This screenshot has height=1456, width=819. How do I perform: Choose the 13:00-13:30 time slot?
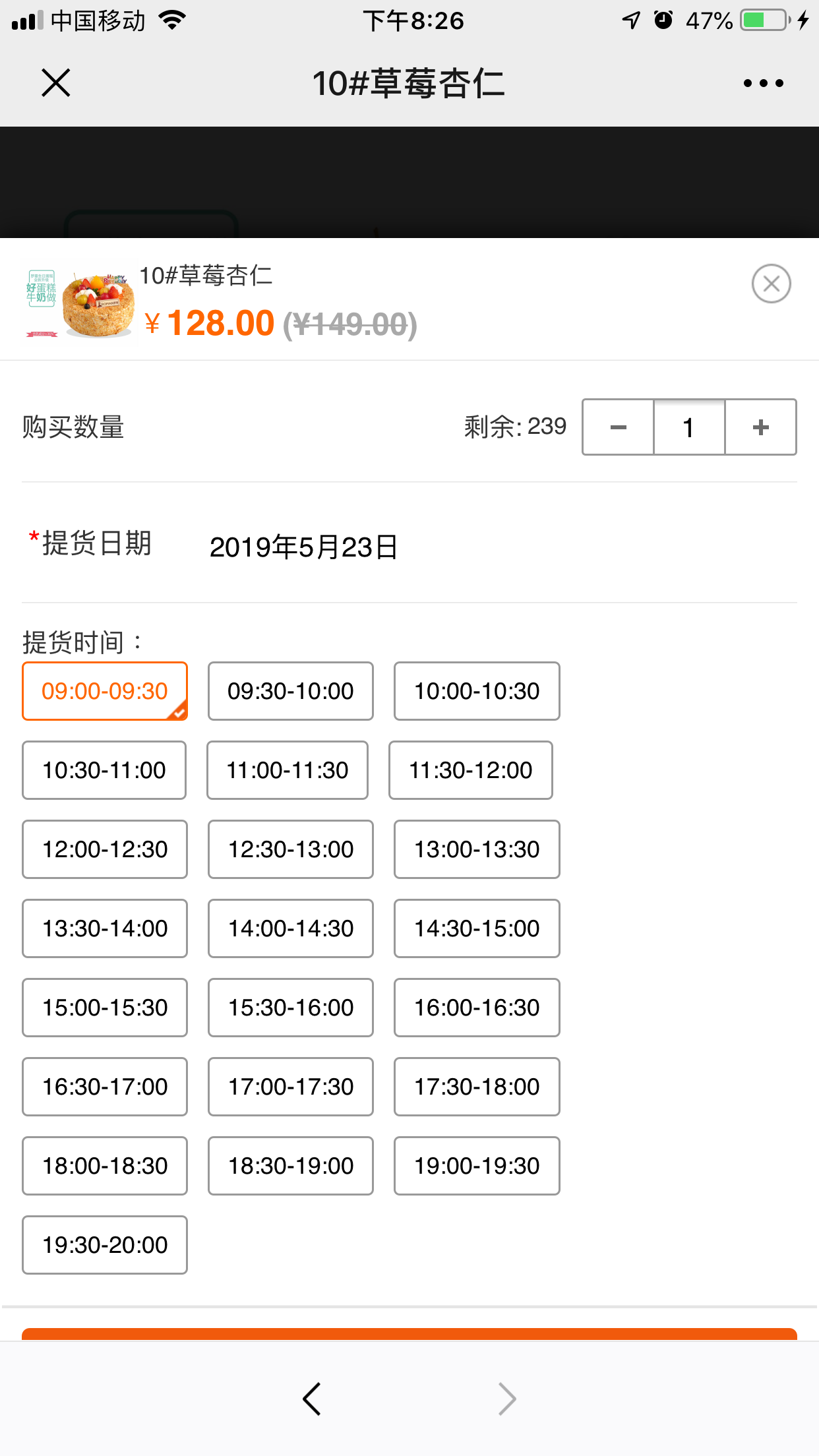pos(477,849)
